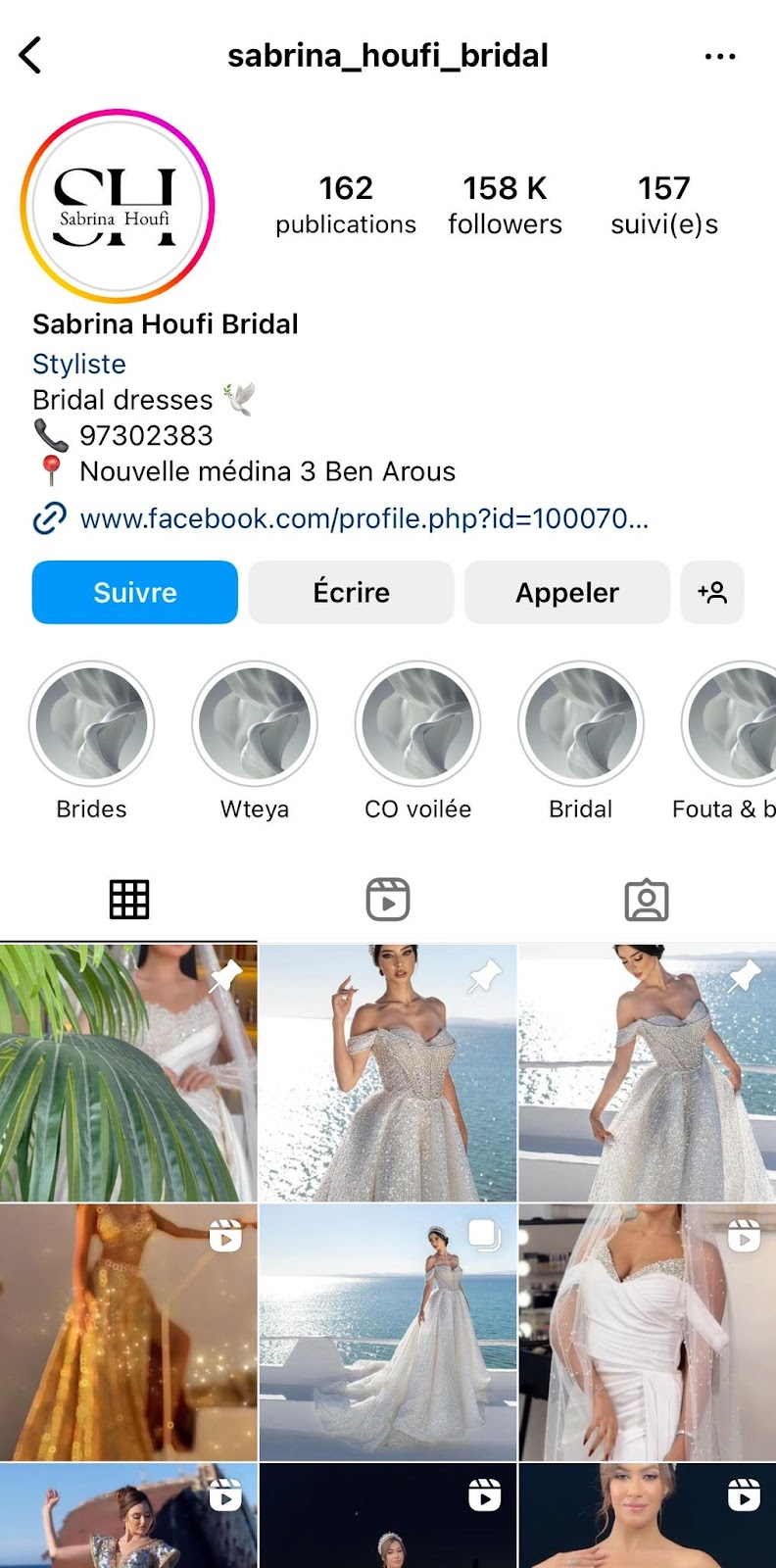776x1568 pixels.
Task: Show suggested accounts via add-person icon
Action: pos(712,592)
